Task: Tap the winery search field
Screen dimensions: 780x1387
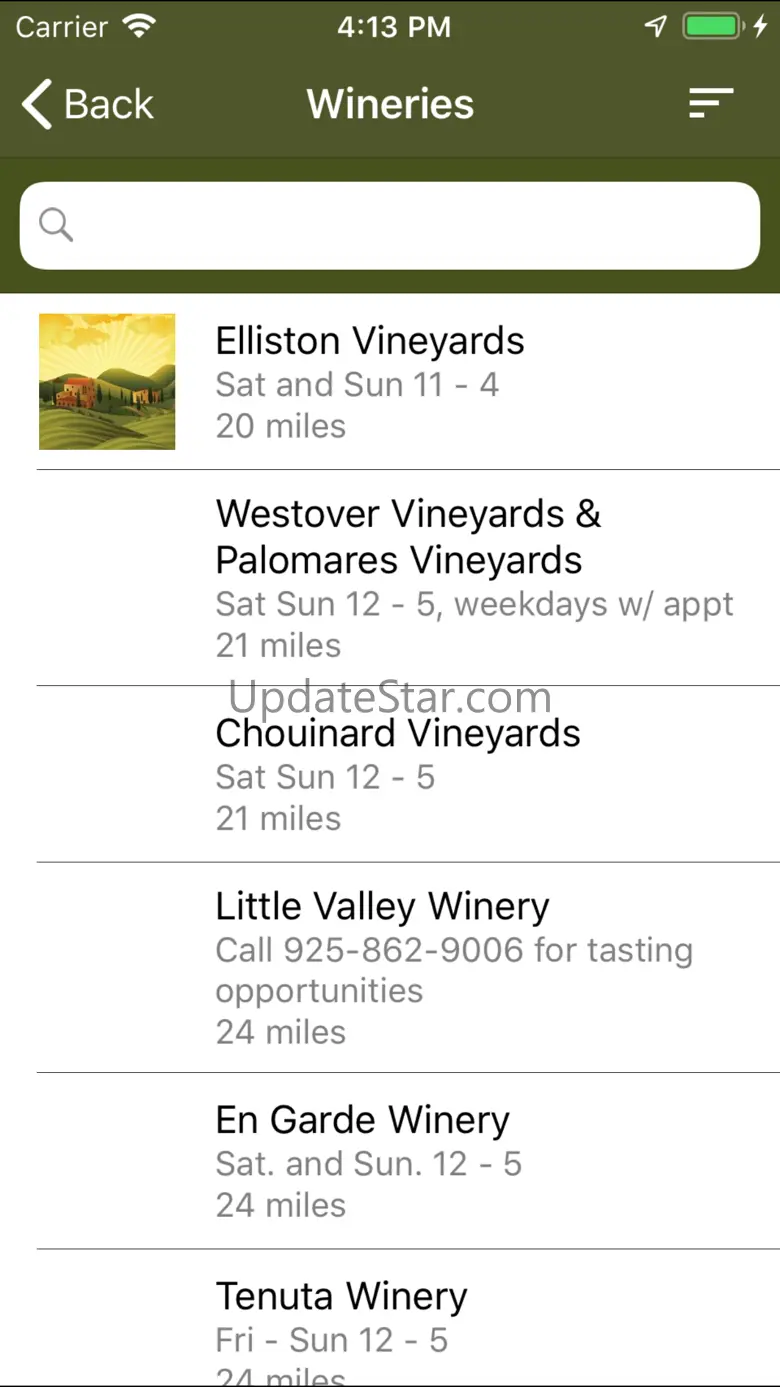Action: pyautogui.click(x=390, y=225)
